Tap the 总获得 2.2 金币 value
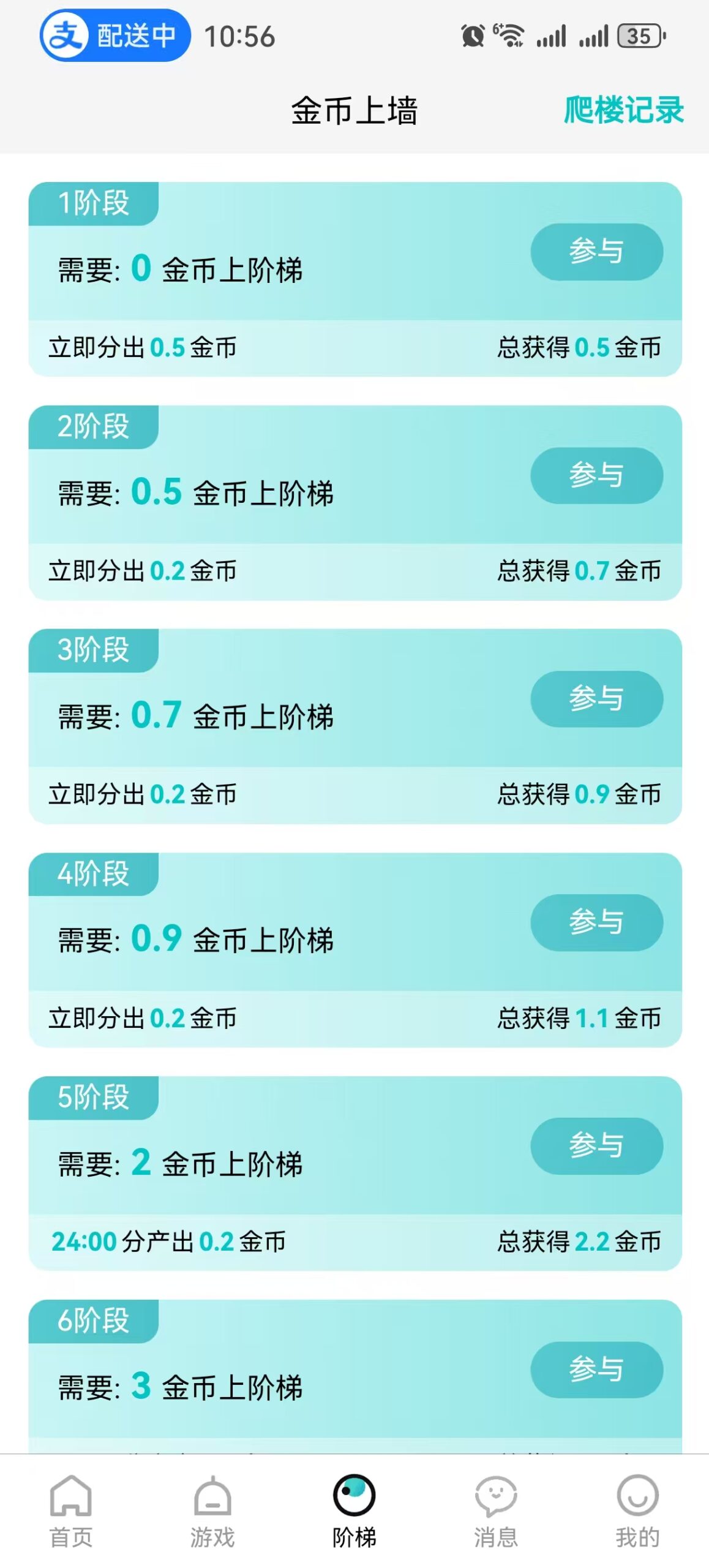This screenshot has width=709, height=1568. pyautogui.click(x=578, y=1242)
